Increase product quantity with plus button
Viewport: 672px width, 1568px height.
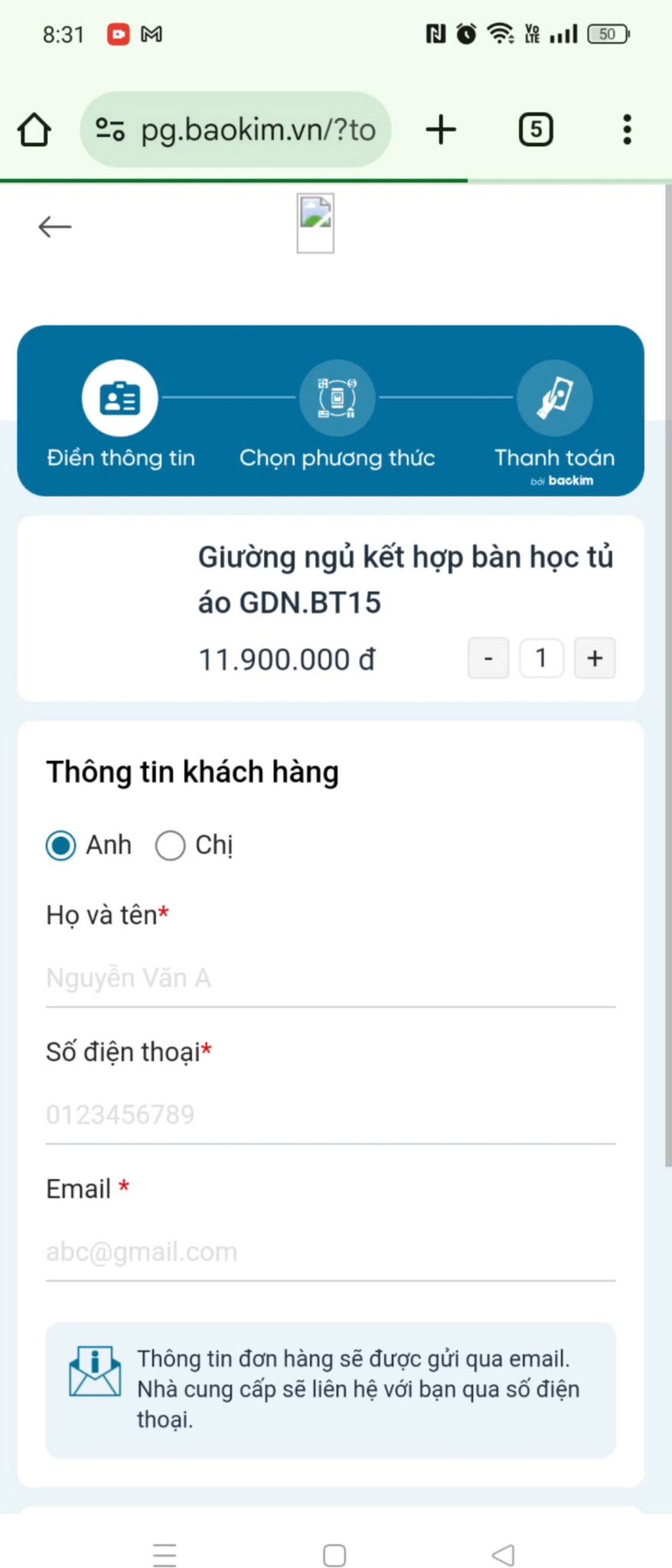[x=595, y=658]
